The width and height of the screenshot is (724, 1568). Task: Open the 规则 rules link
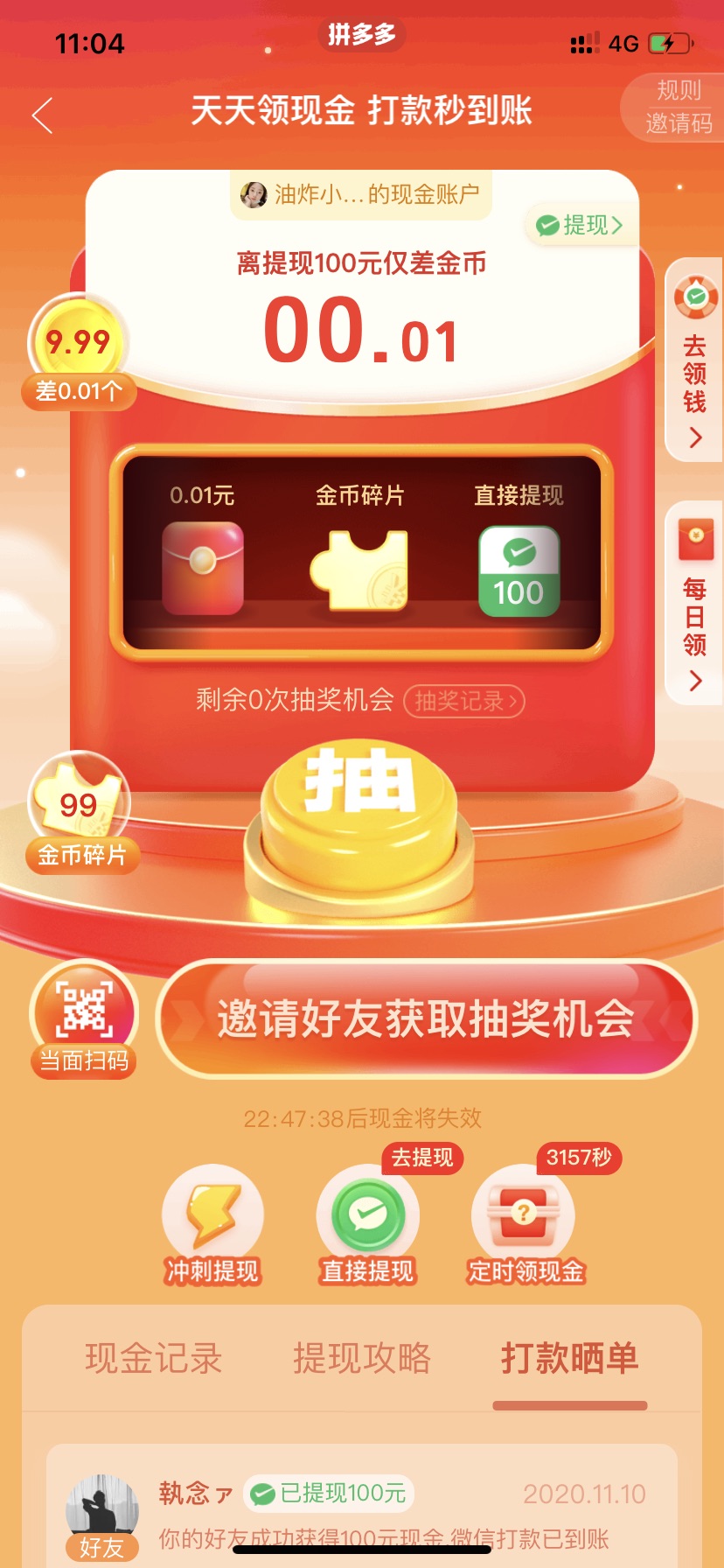tap(679, 90)
